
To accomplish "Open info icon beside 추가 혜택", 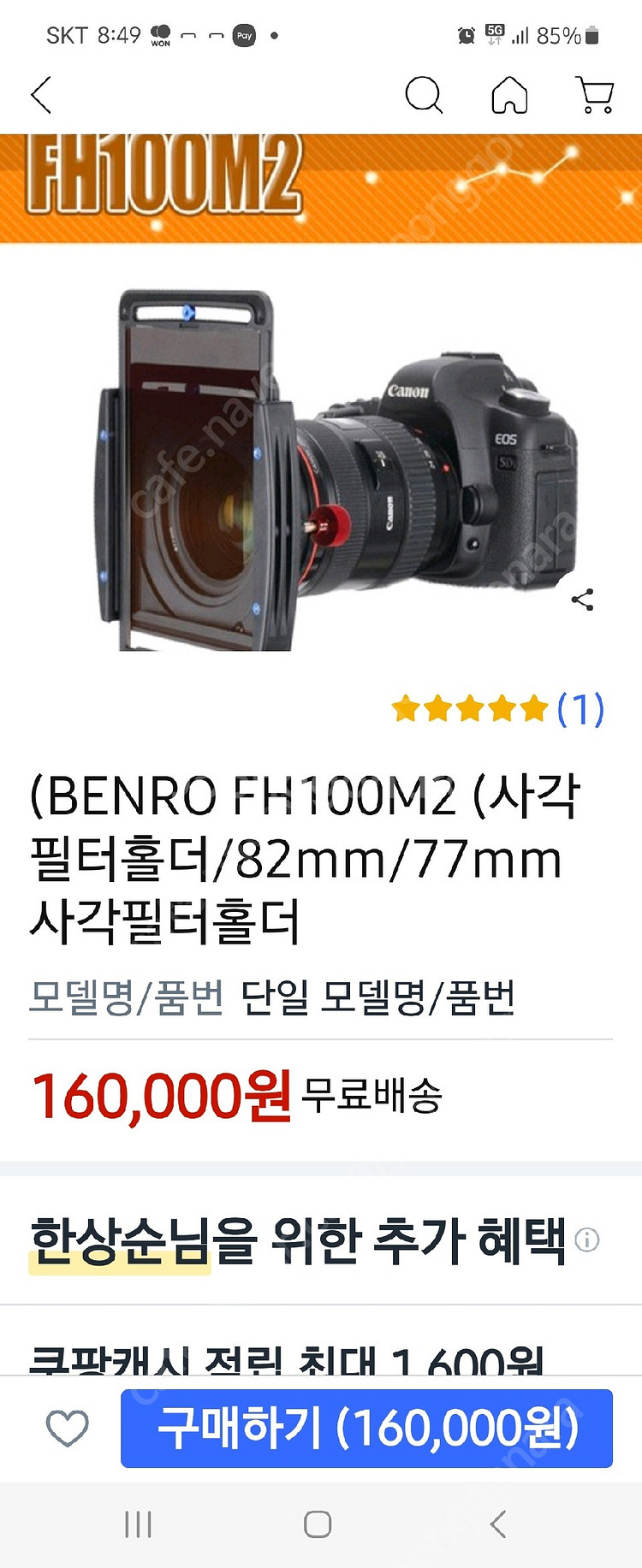I will pyautogui.click(x=587, y=1240).
